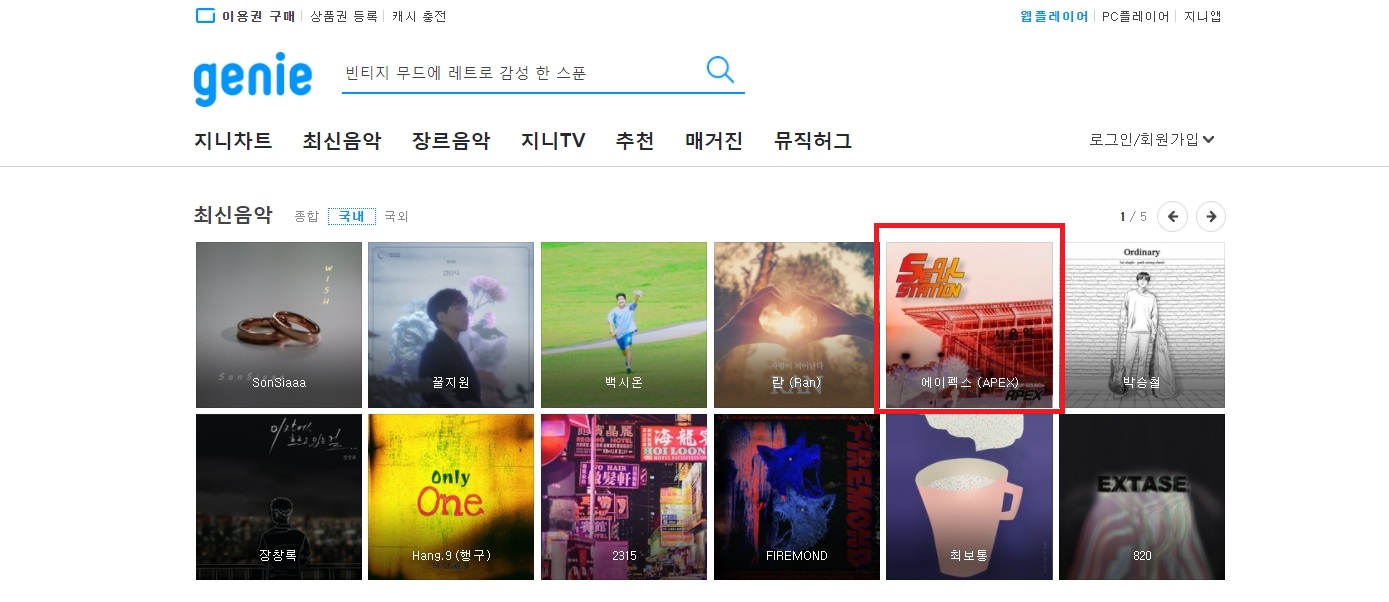Go to 최신음악 section

coord(342,140)
